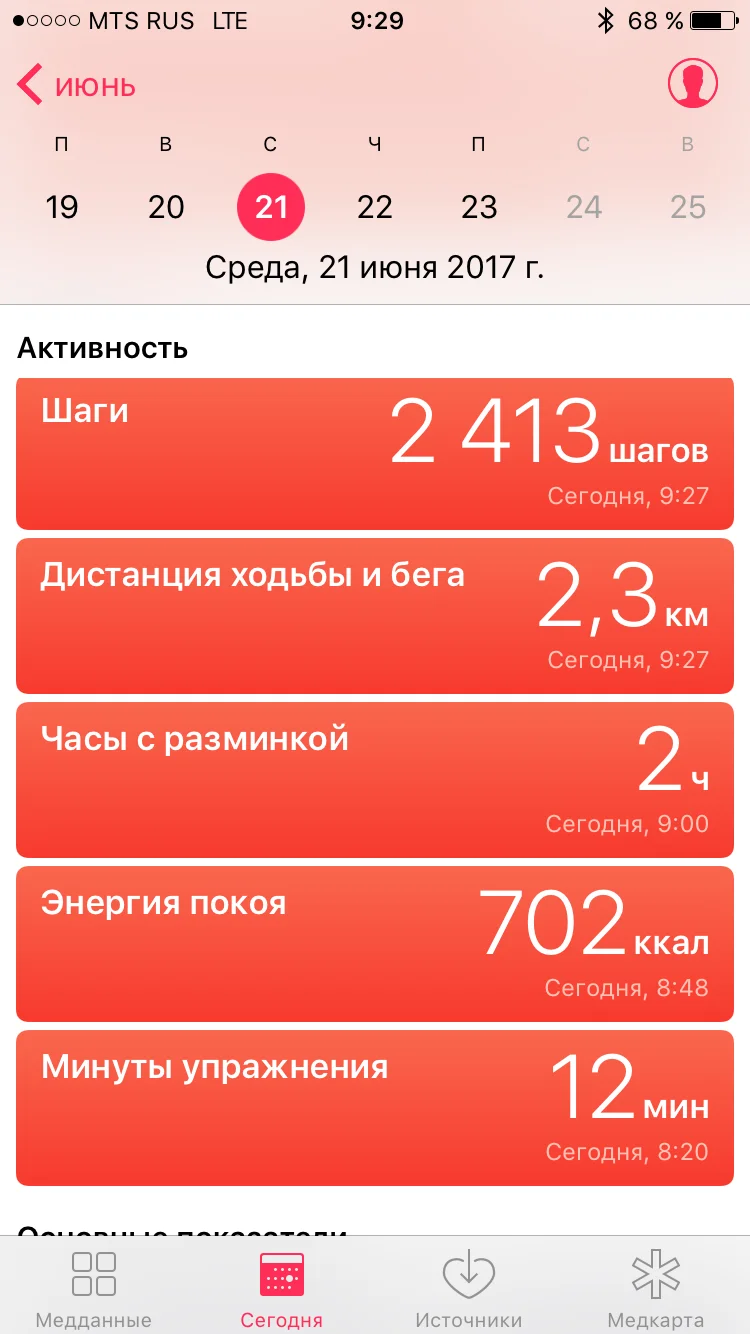Screen dimensions: 750x1334
Task: Switch to the Медданные tab
Action: pos(94,1288)
